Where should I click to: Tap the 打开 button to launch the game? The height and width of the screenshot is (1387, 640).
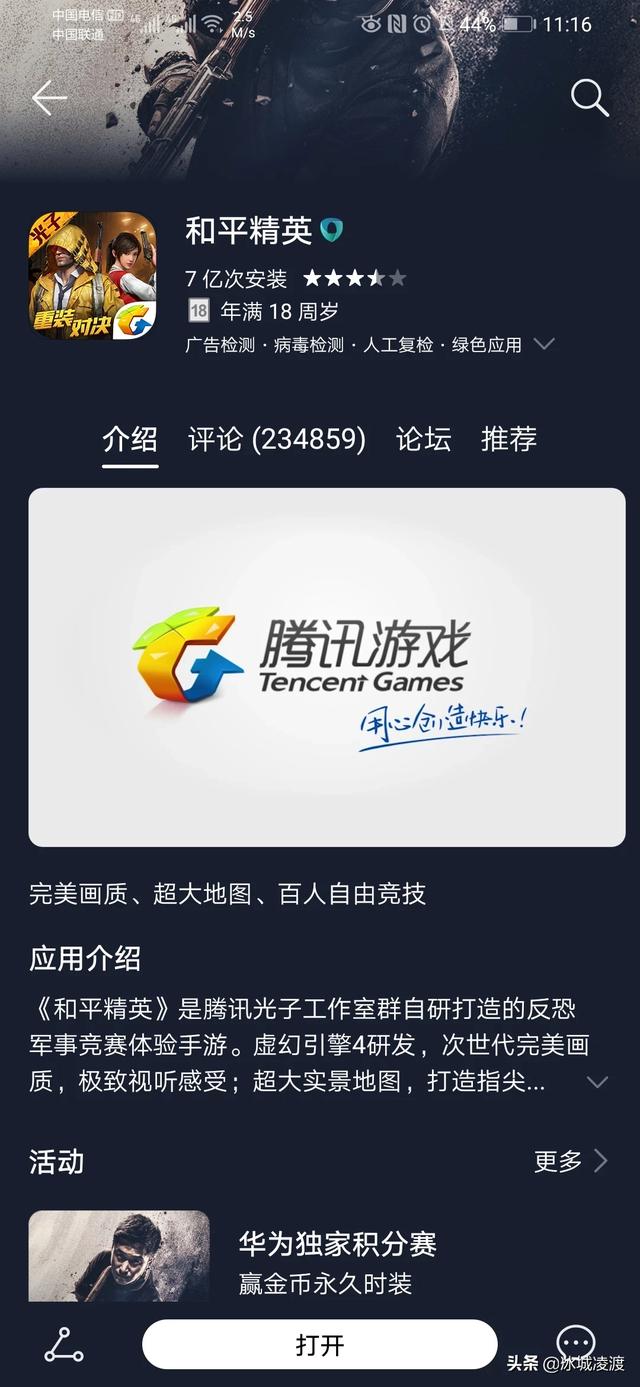click(x=320, y=1345)
